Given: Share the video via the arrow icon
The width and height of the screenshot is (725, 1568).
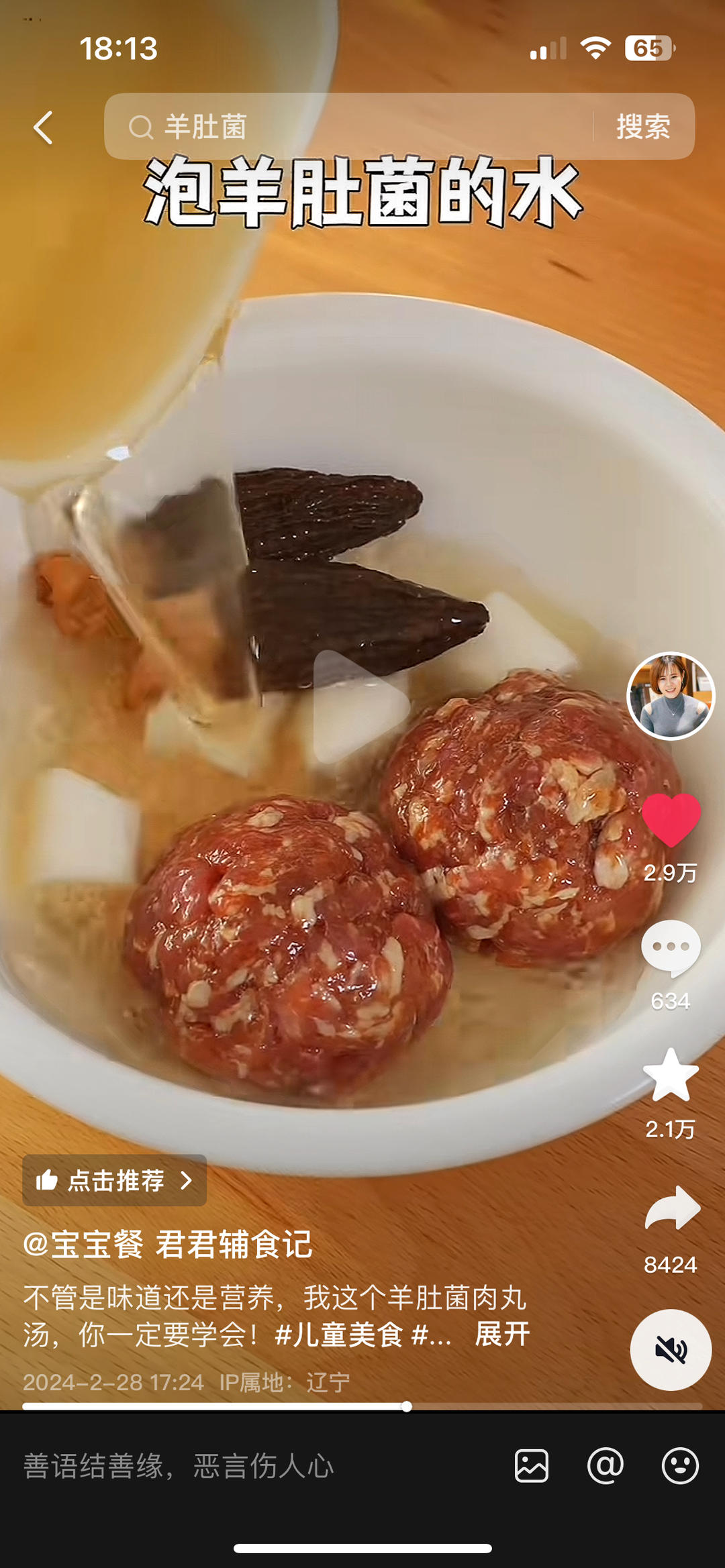Looking at the screenshot, I should [671, 1208].
